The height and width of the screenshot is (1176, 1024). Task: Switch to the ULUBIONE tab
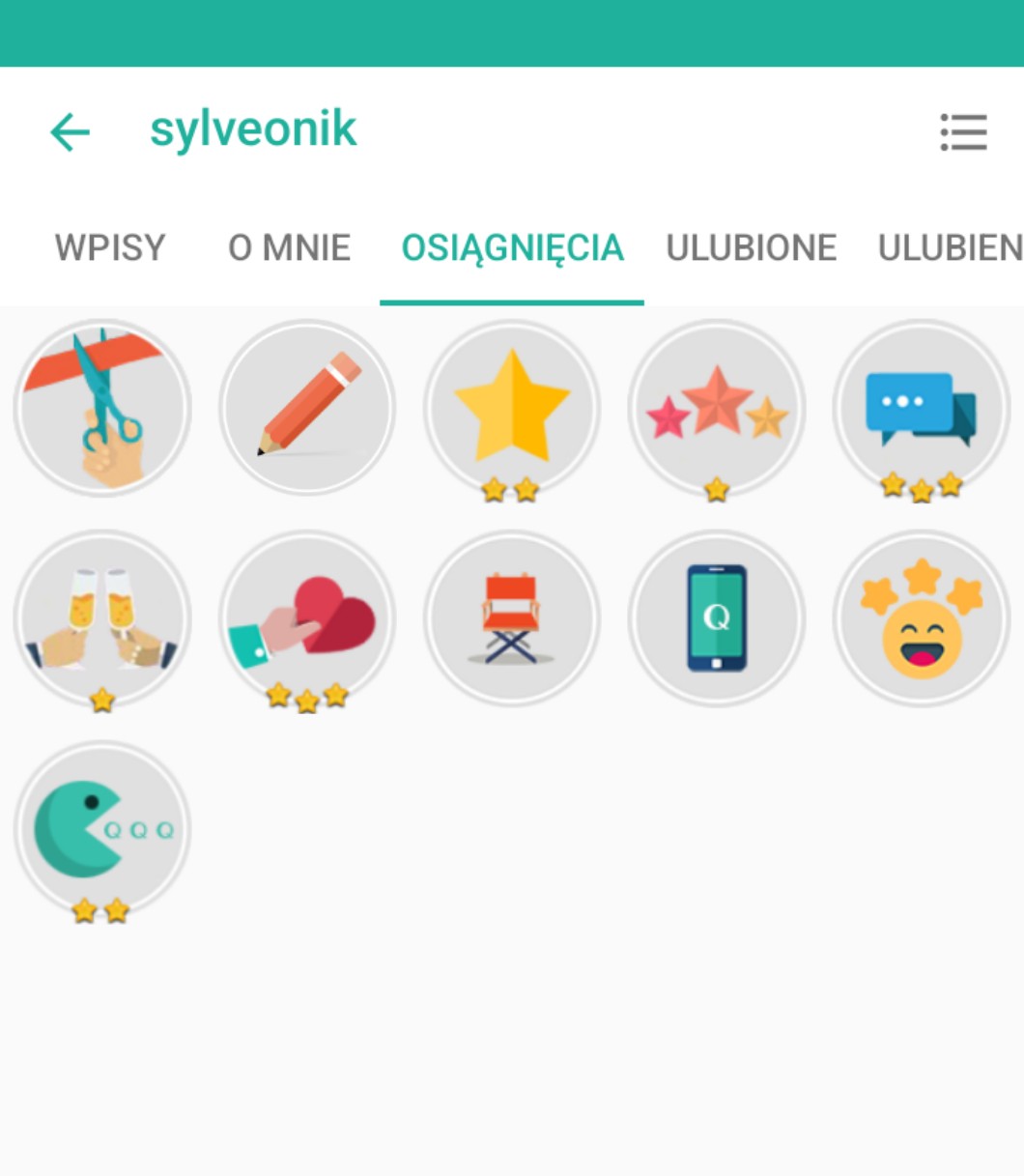[x=751, y=248]
